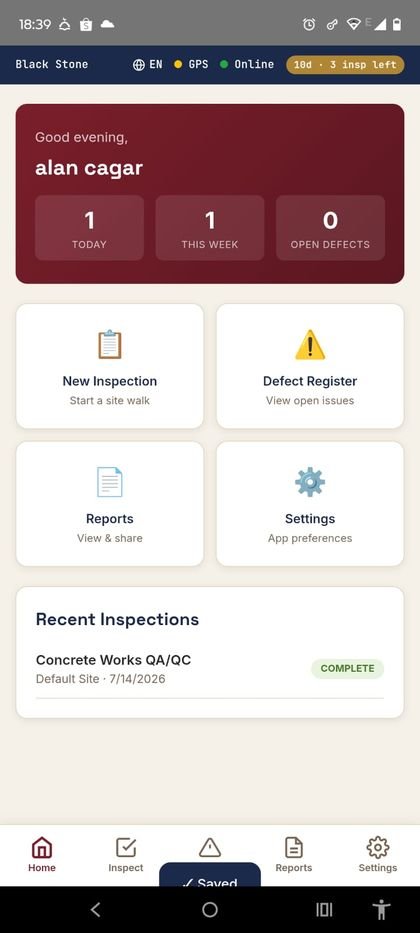Switch to the Reports tab in bottom bar
Screen dimensions: 420x933
(x=294, y=855)
